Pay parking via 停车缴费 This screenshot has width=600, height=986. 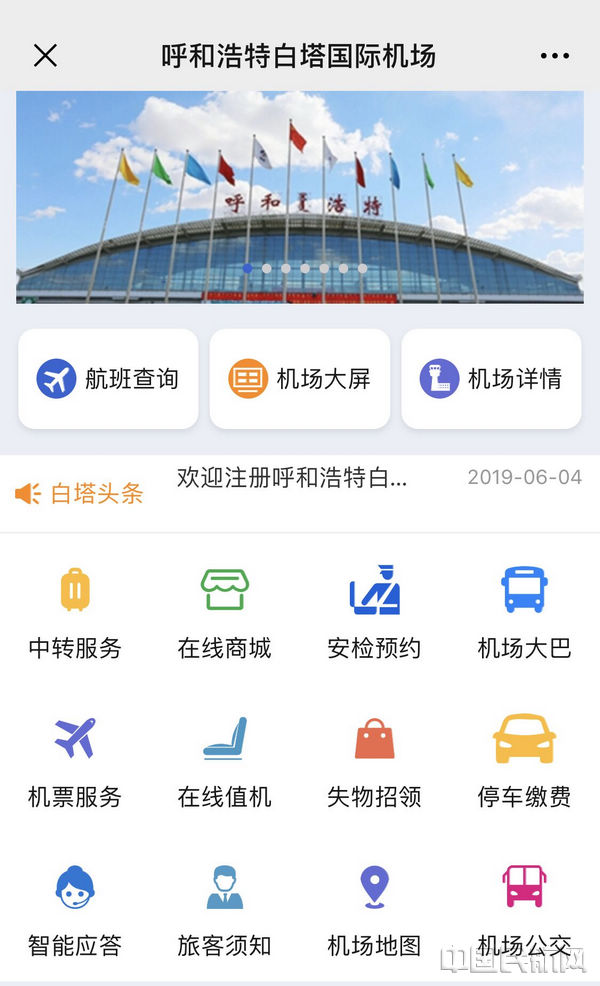[524, 760]
